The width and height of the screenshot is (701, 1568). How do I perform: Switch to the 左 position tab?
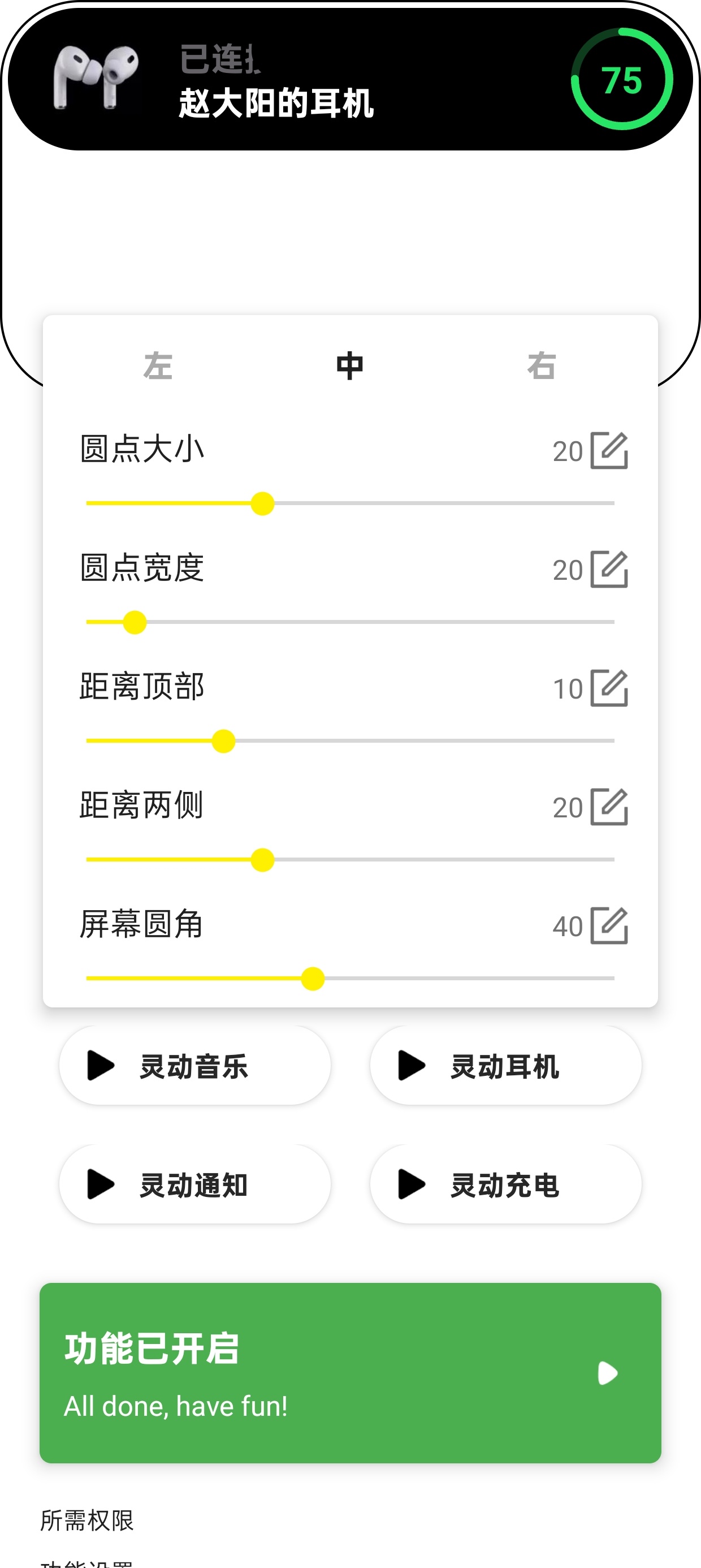point(158,366)
